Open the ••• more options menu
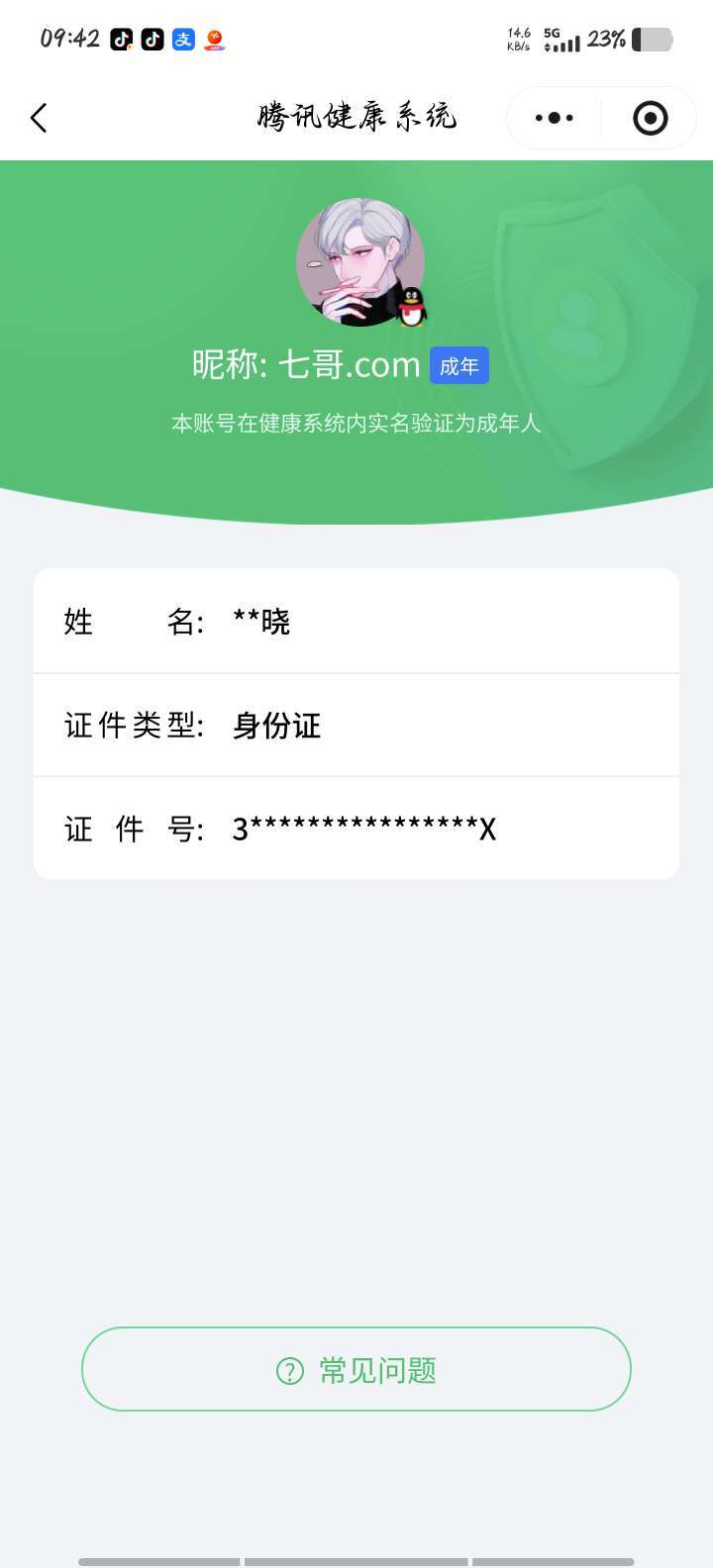 [553, 117]
